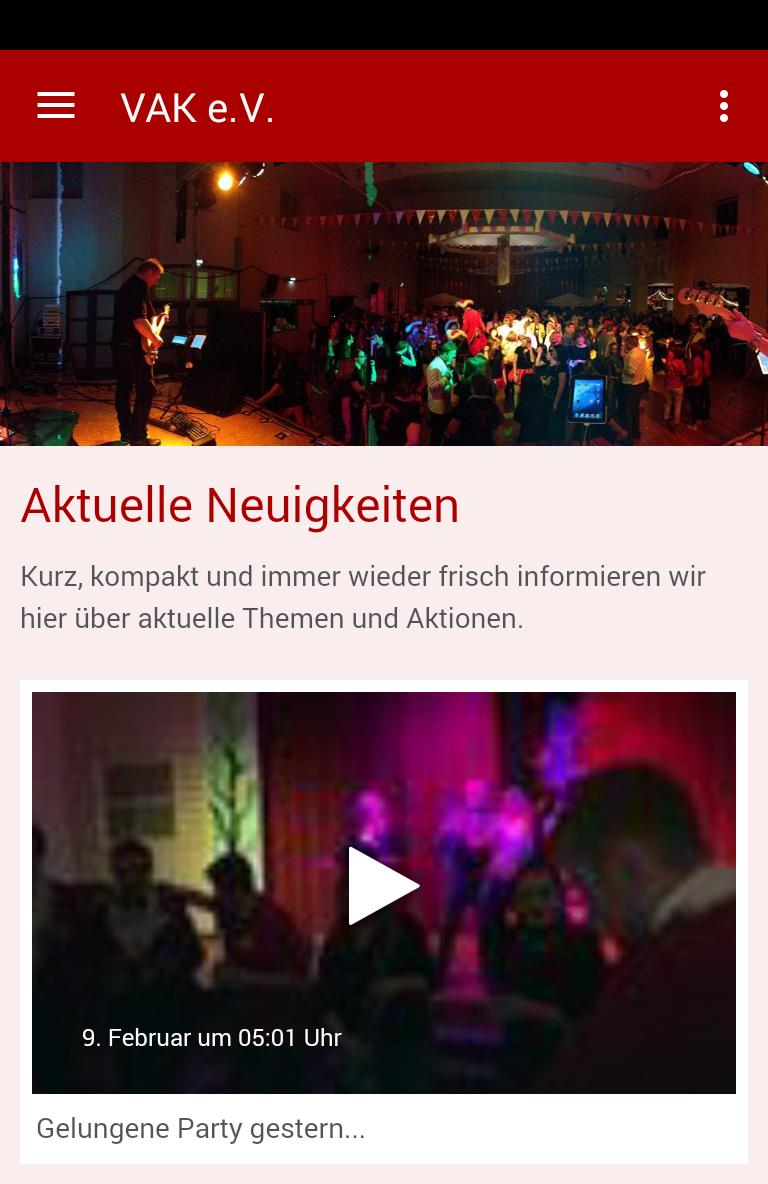The image size is (768, 1184).
Task: Open the hamburger navigation drawer
Action: [x=56, y=106]
